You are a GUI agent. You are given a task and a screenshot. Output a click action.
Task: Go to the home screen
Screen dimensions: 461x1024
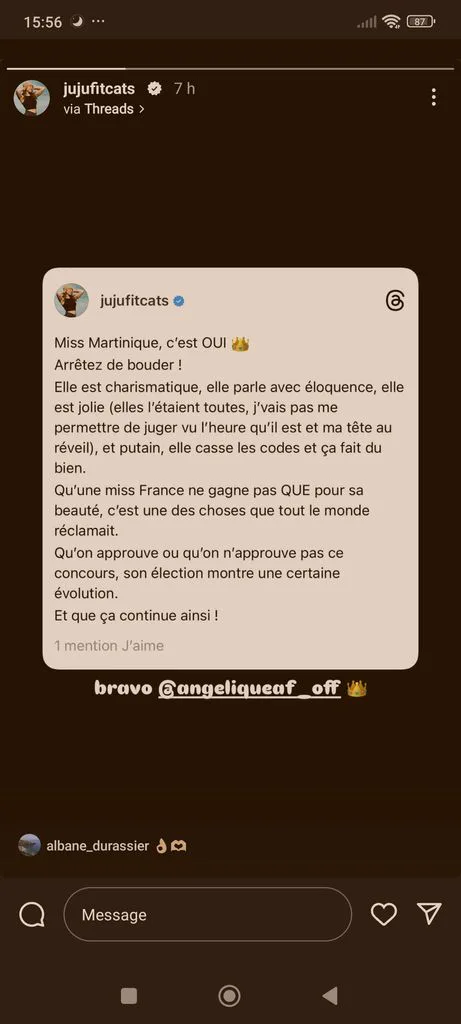229,996
